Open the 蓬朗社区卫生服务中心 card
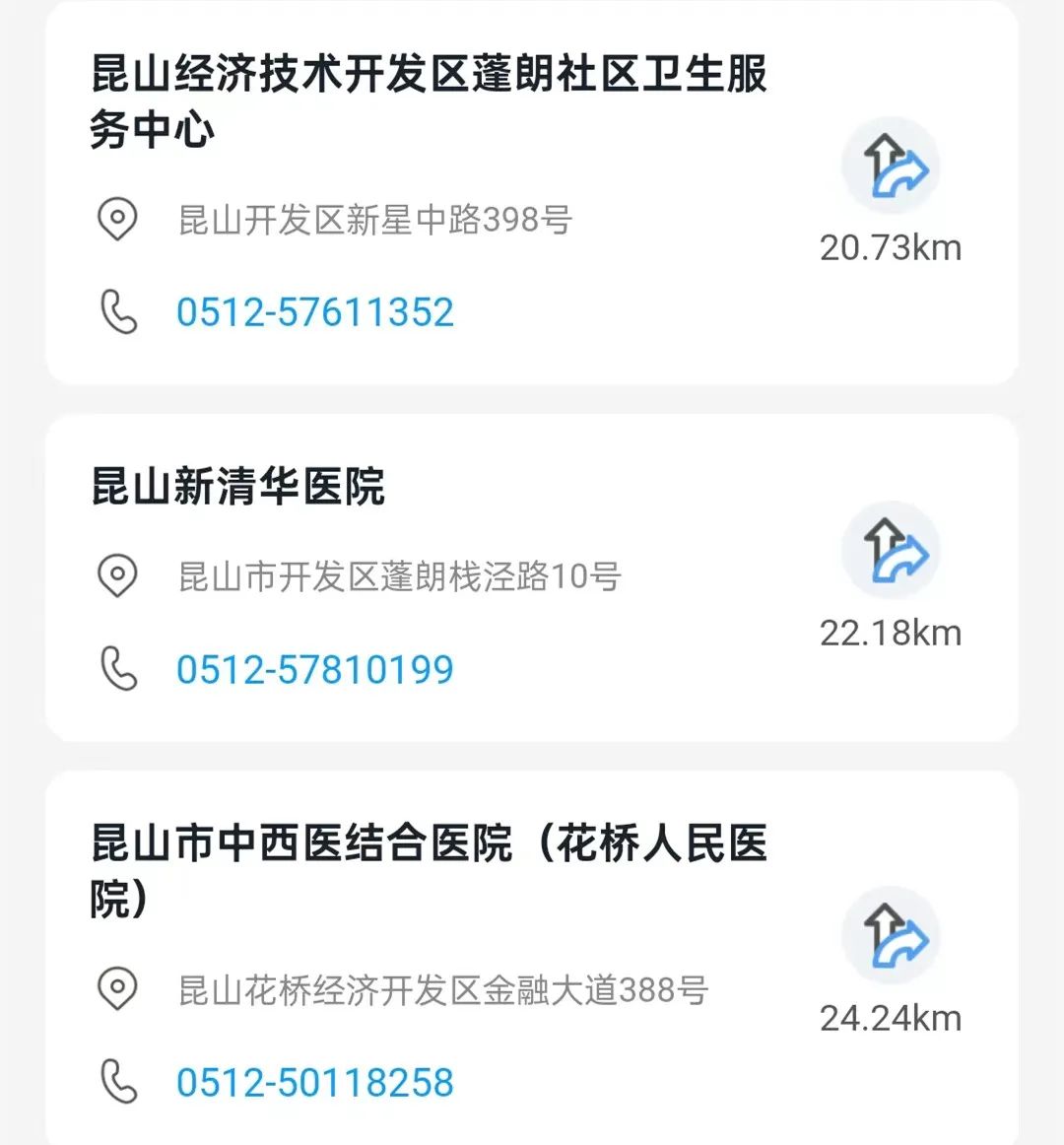 click(x=429, y=101)
